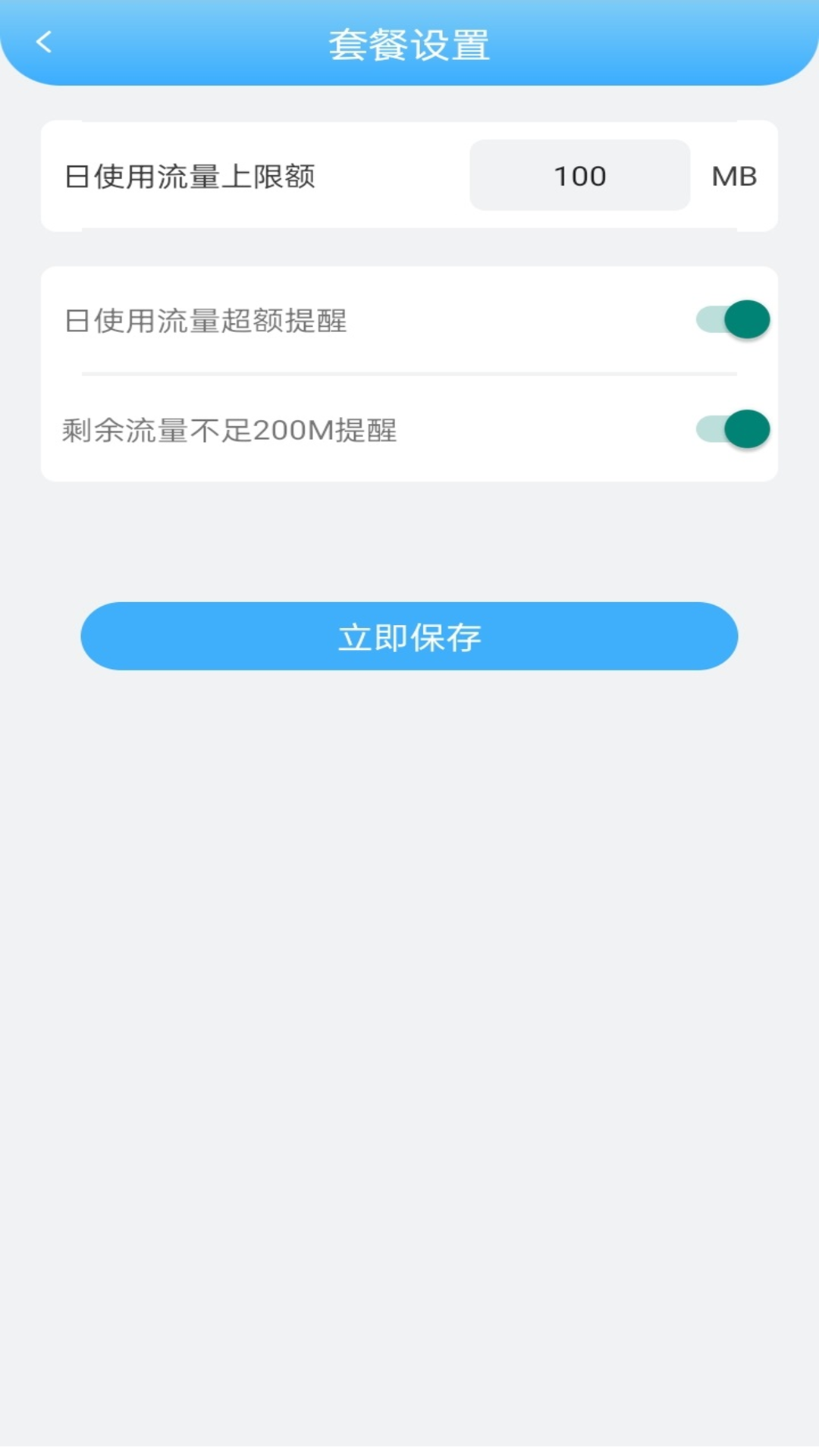Select the daily data limit value box
The image size is (819, 1456).
579,176
